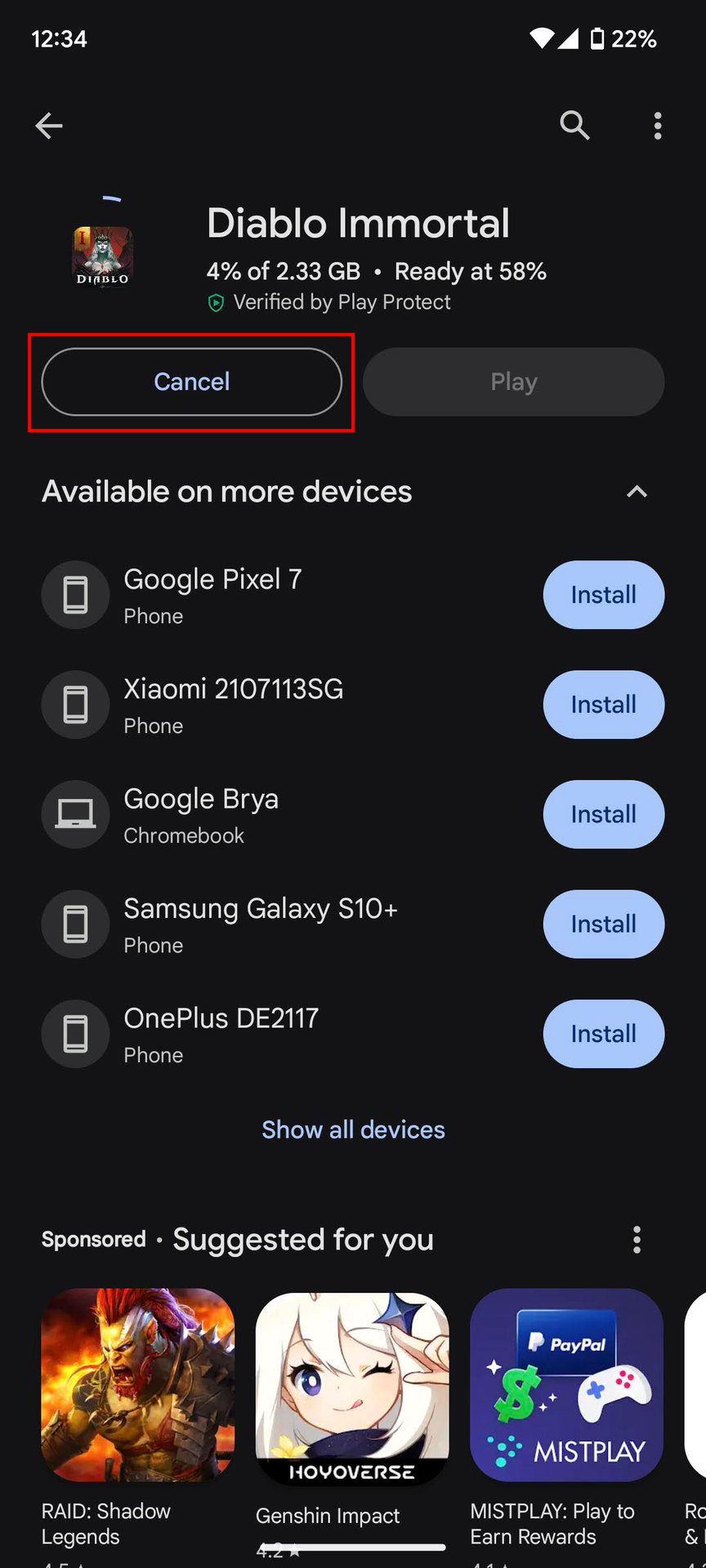706x1568 pixels.
Task: Install on Google Pixel 7
Action: (x=603, y=595)
